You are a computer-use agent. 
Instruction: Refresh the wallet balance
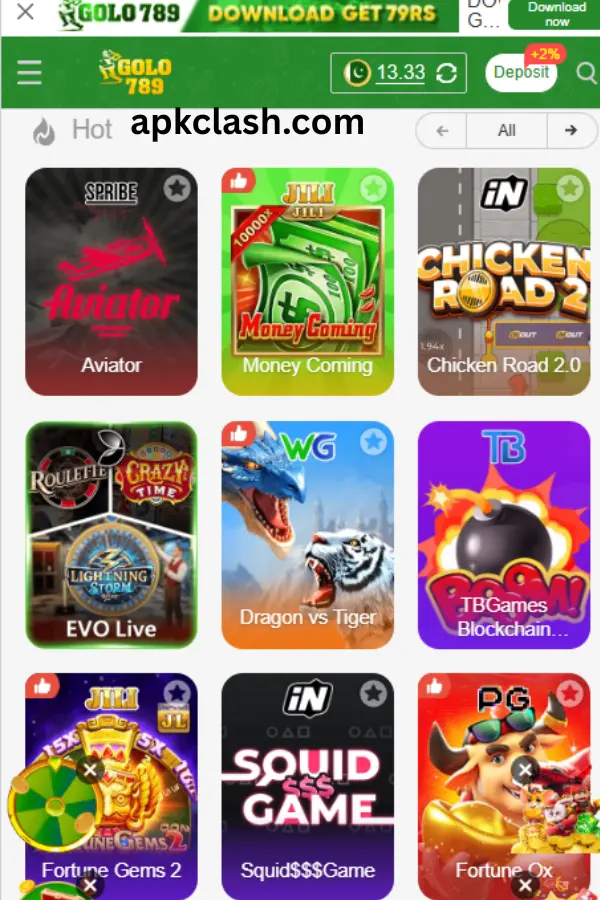pos(447,73)
